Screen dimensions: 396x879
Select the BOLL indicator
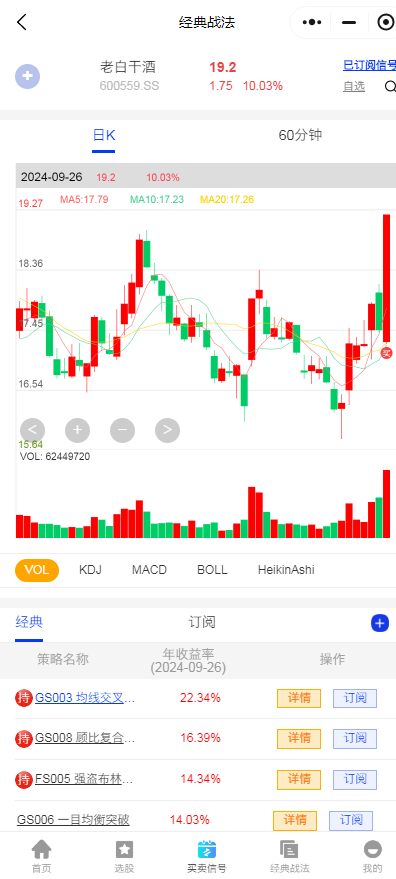tap(212, 570)
